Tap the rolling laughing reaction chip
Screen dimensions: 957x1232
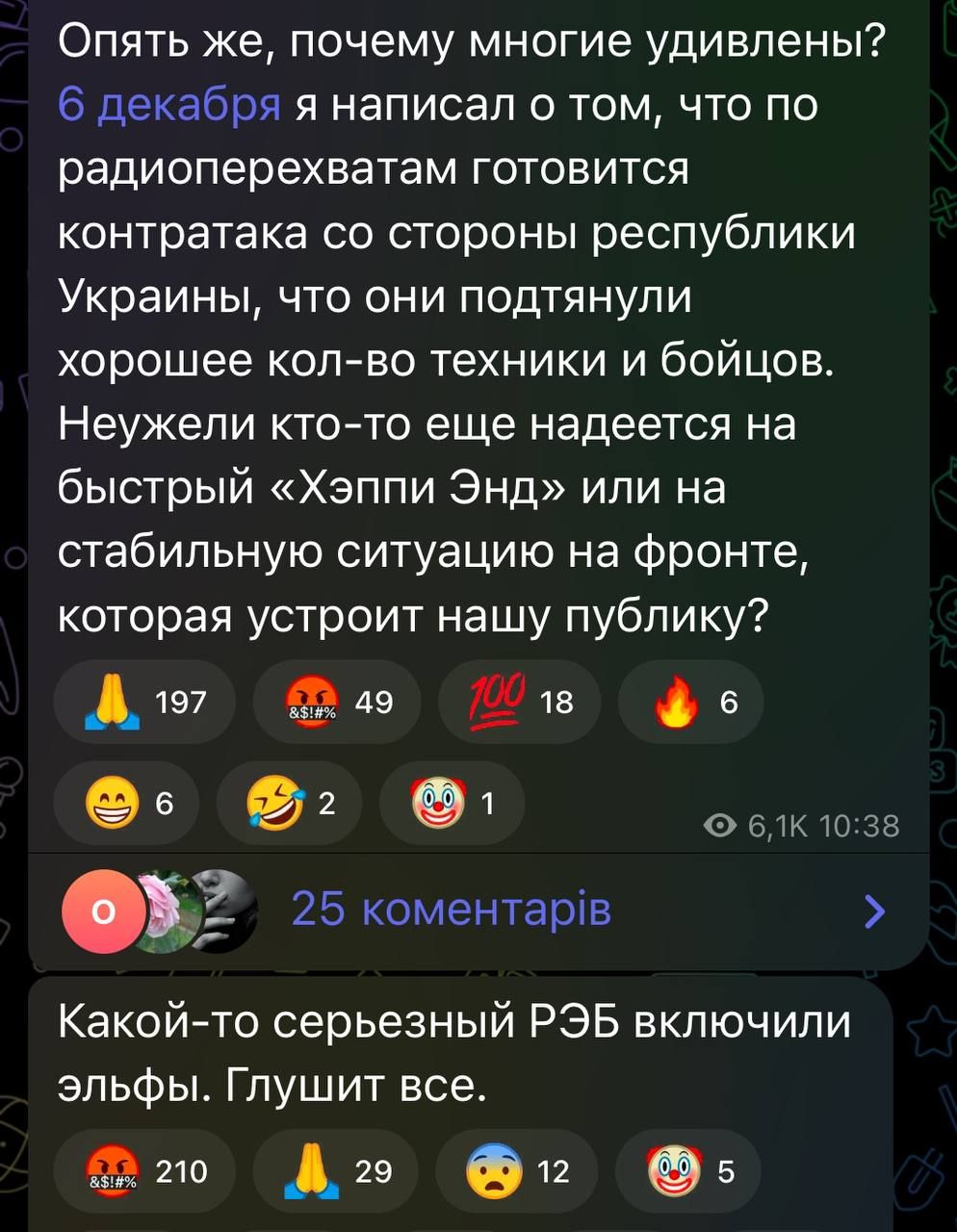pyautogui.click(x=289, y=804)
